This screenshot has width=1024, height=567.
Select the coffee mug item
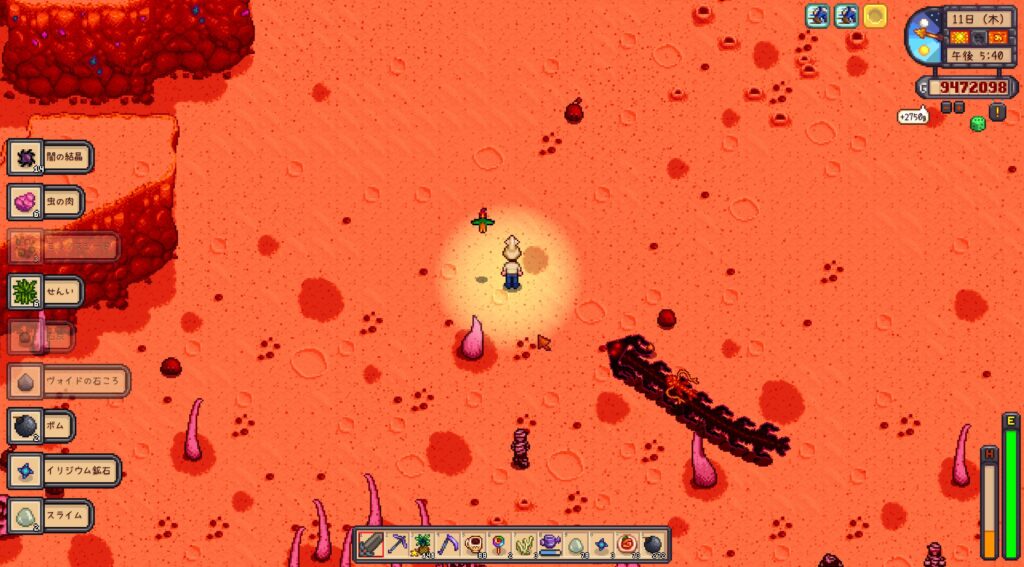pos(474,544)
